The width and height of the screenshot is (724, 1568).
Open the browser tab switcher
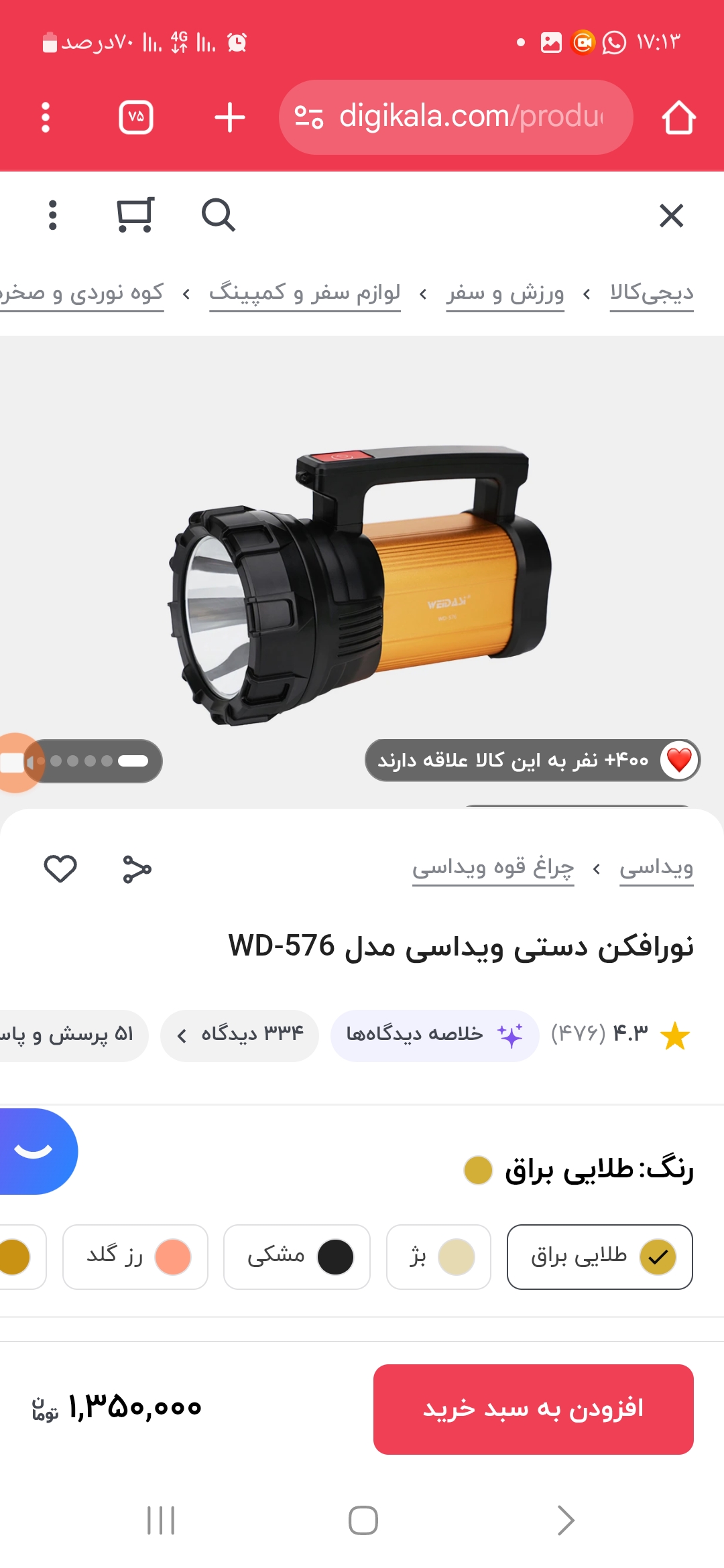pyautogui.click(x=136, y=117)
